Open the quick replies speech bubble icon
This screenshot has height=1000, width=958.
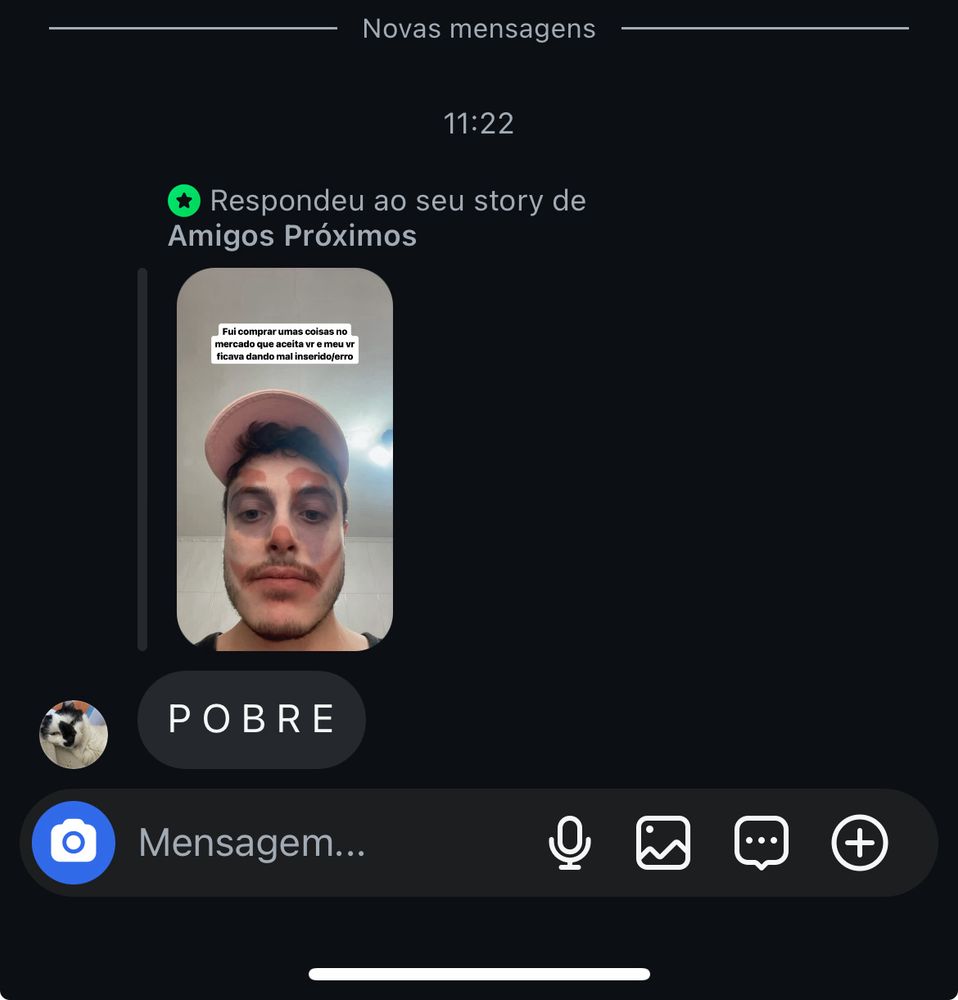[x=761, y=843]
